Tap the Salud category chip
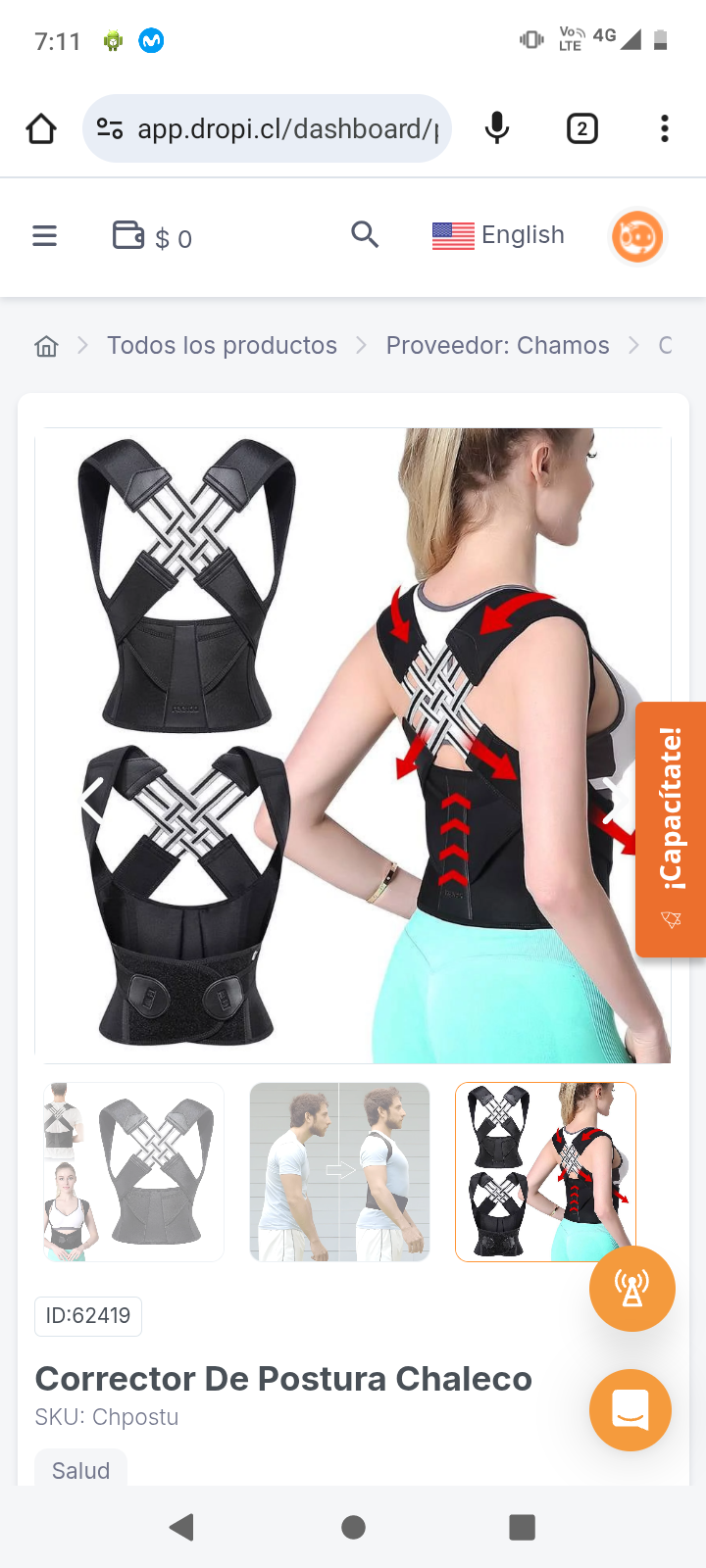This screenshot has width=706, height=1568. tap(81, 1470)
